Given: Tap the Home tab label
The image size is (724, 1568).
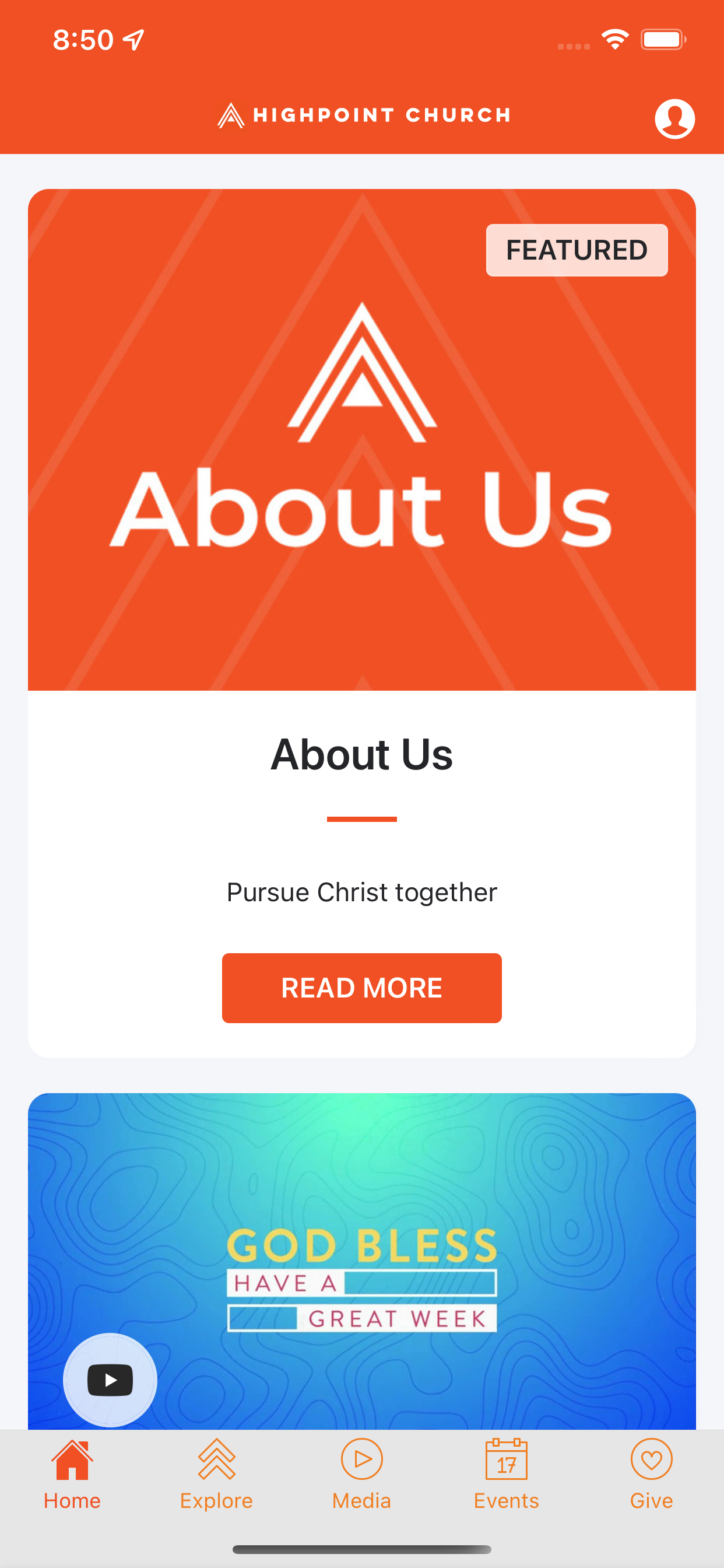Looking at the screenshot, I should click(72, 1500).
